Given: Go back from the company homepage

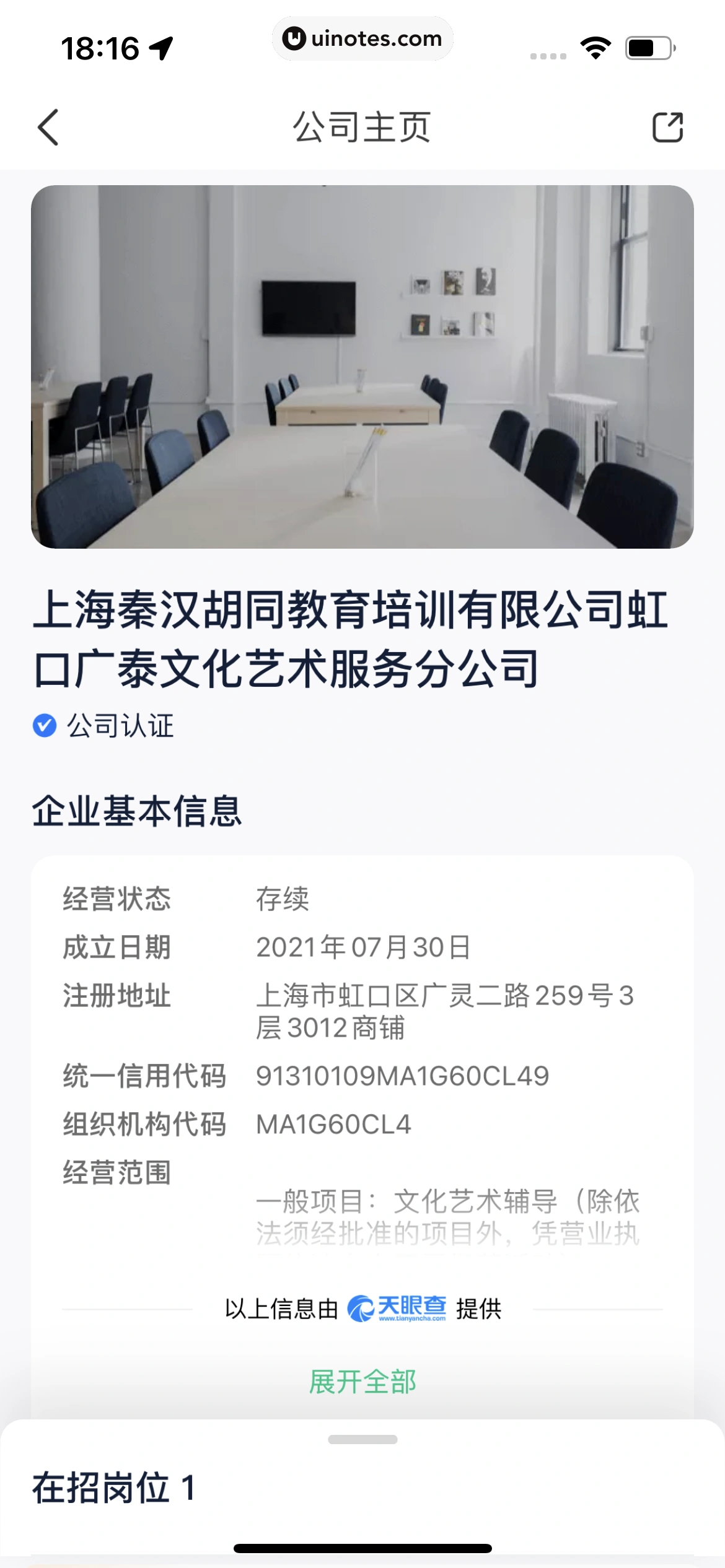Looking at the screenshot, I should [48, 128].
